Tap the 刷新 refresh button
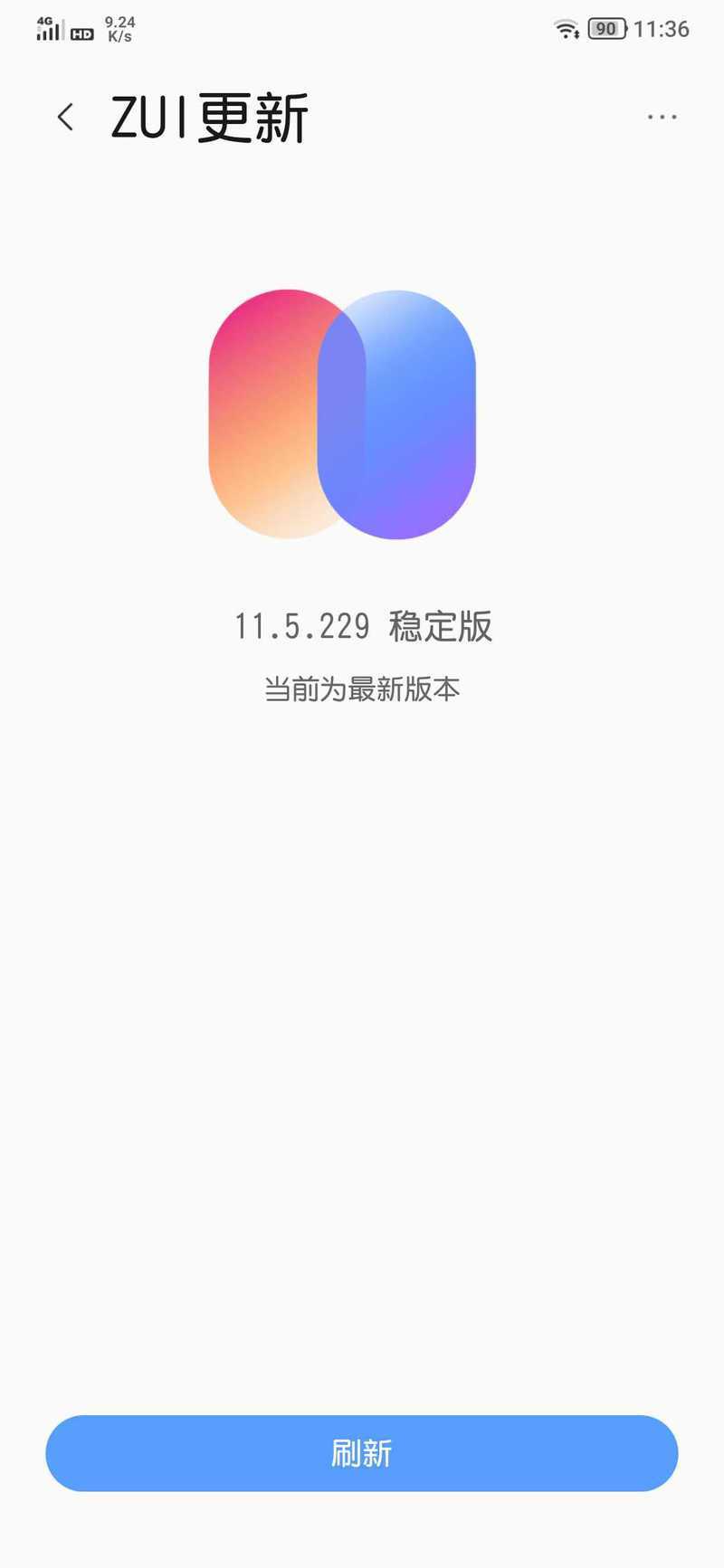This screenshot has height=1568, width=724. point(361,1453)
